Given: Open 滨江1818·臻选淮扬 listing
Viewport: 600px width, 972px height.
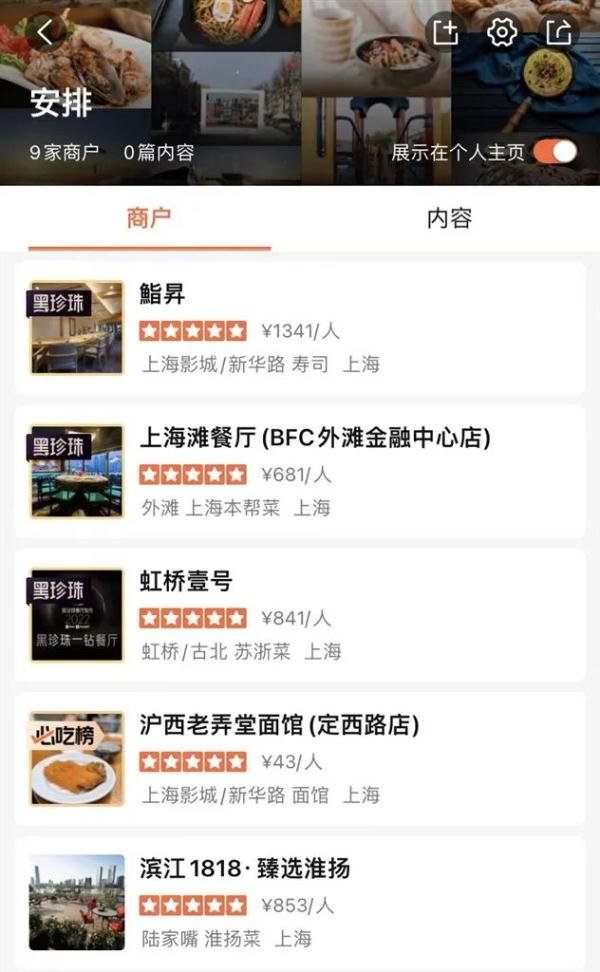Looking at the screenshot, I should click(300, 902).
